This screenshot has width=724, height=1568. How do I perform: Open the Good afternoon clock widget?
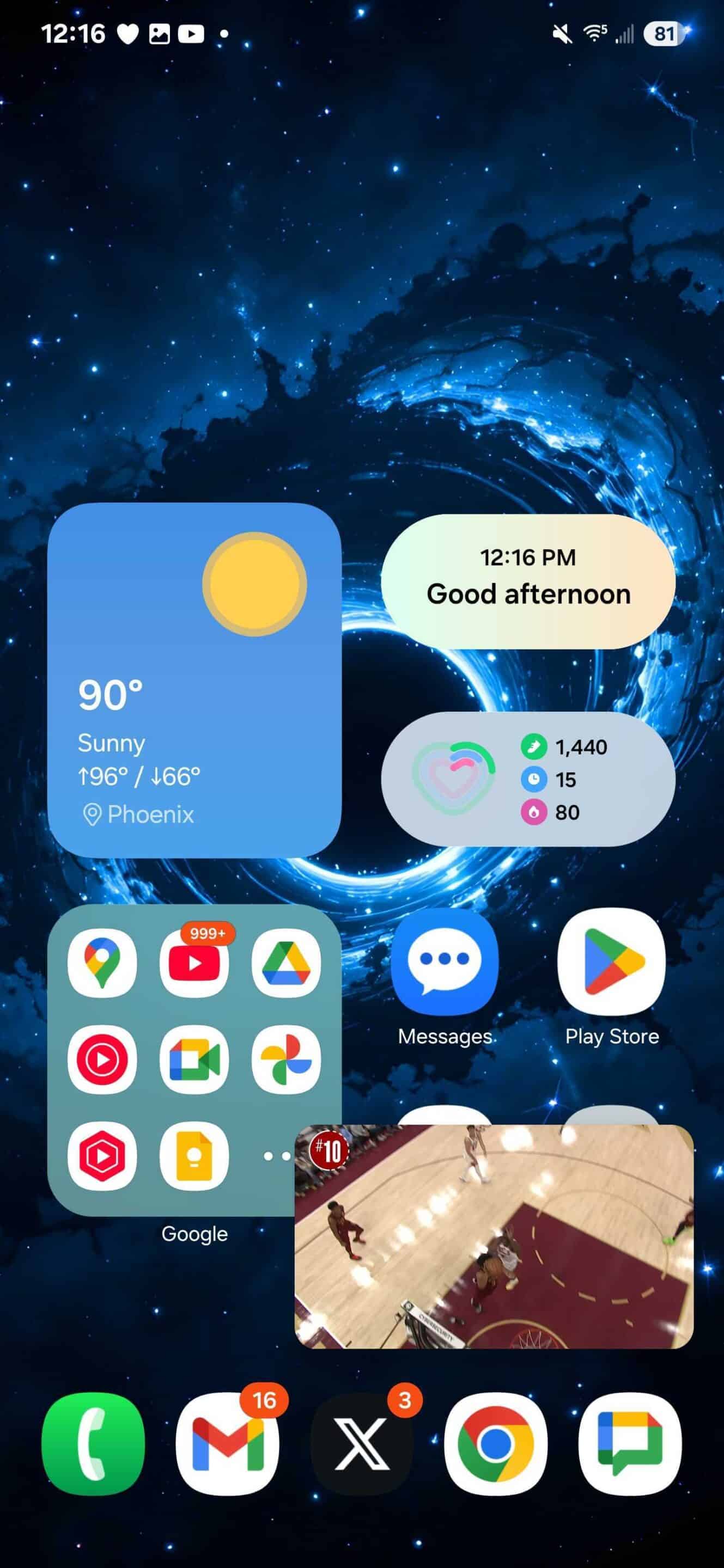click(528, 581)
